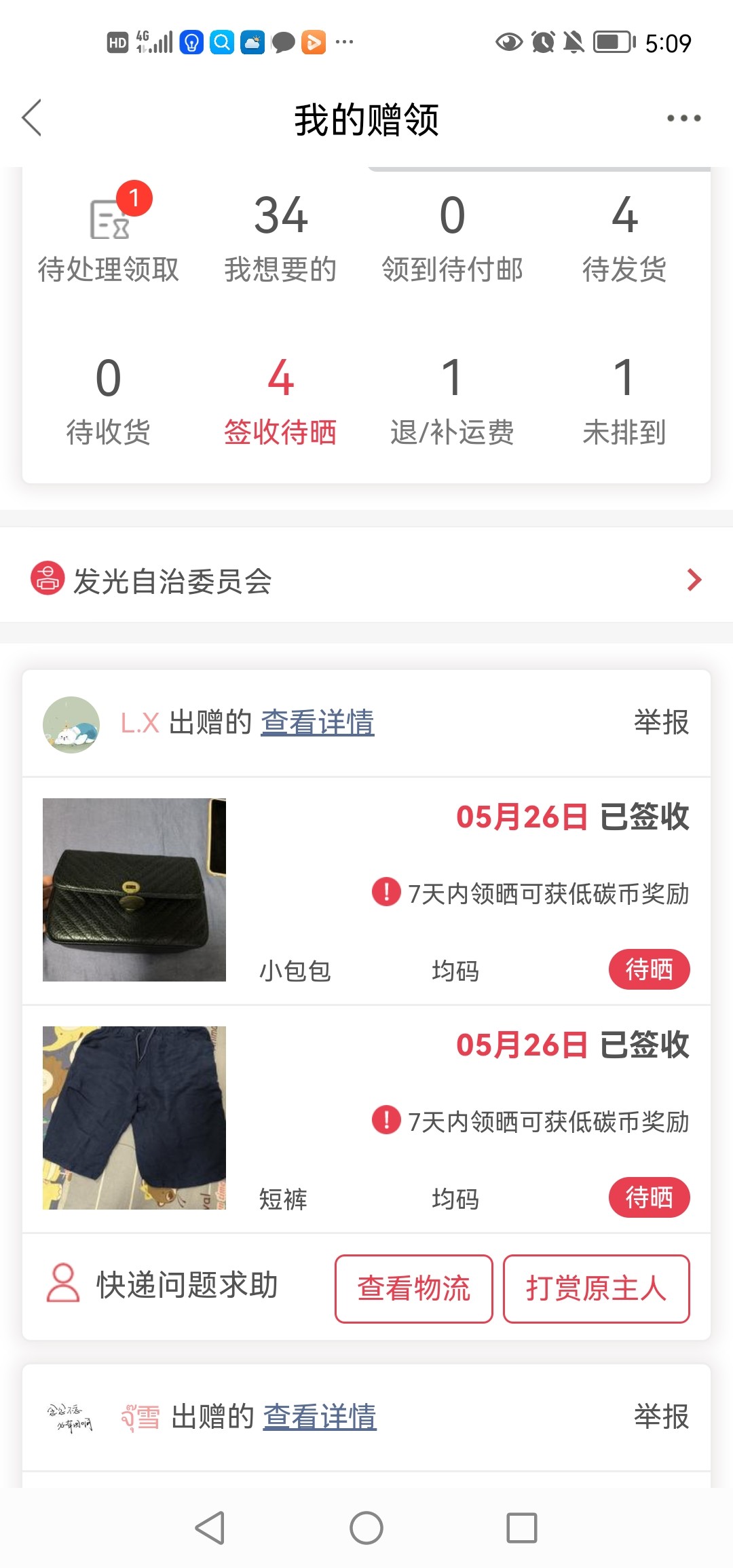The image size is (733, 1568).
Task: View 未排到 items
Action: [x=624, y=400]
